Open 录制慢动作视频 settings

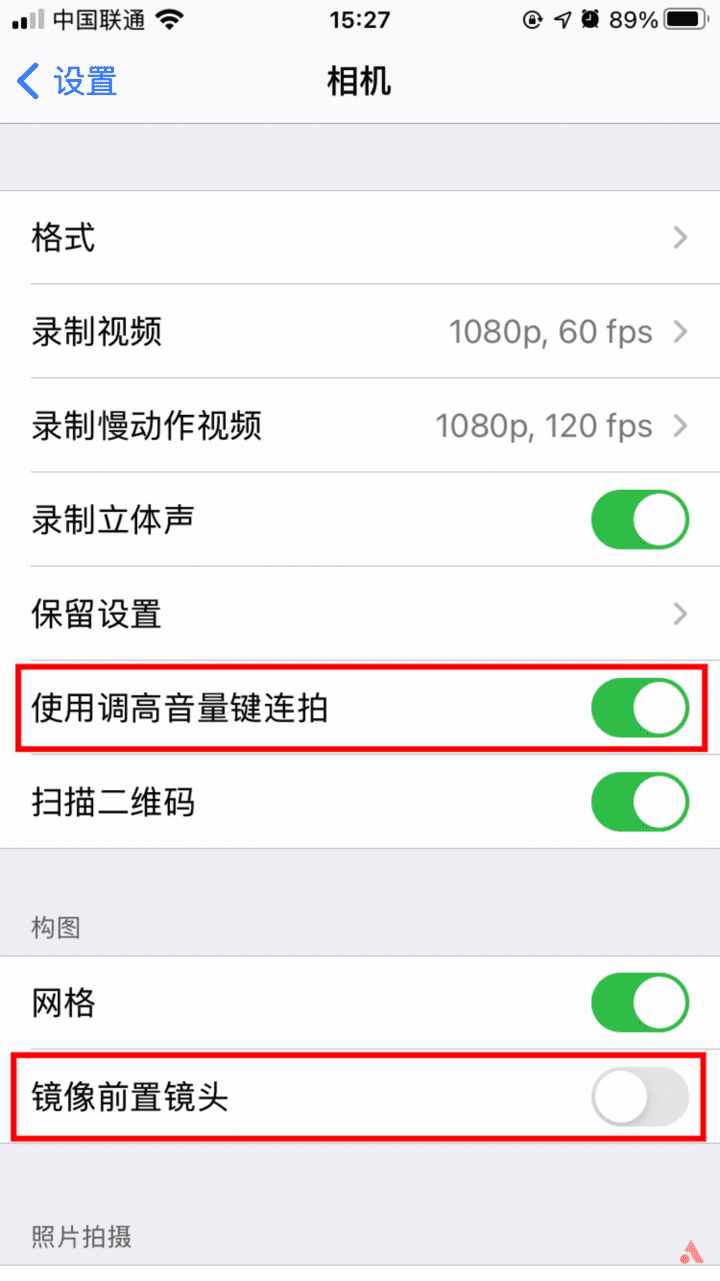click(360, 426)
